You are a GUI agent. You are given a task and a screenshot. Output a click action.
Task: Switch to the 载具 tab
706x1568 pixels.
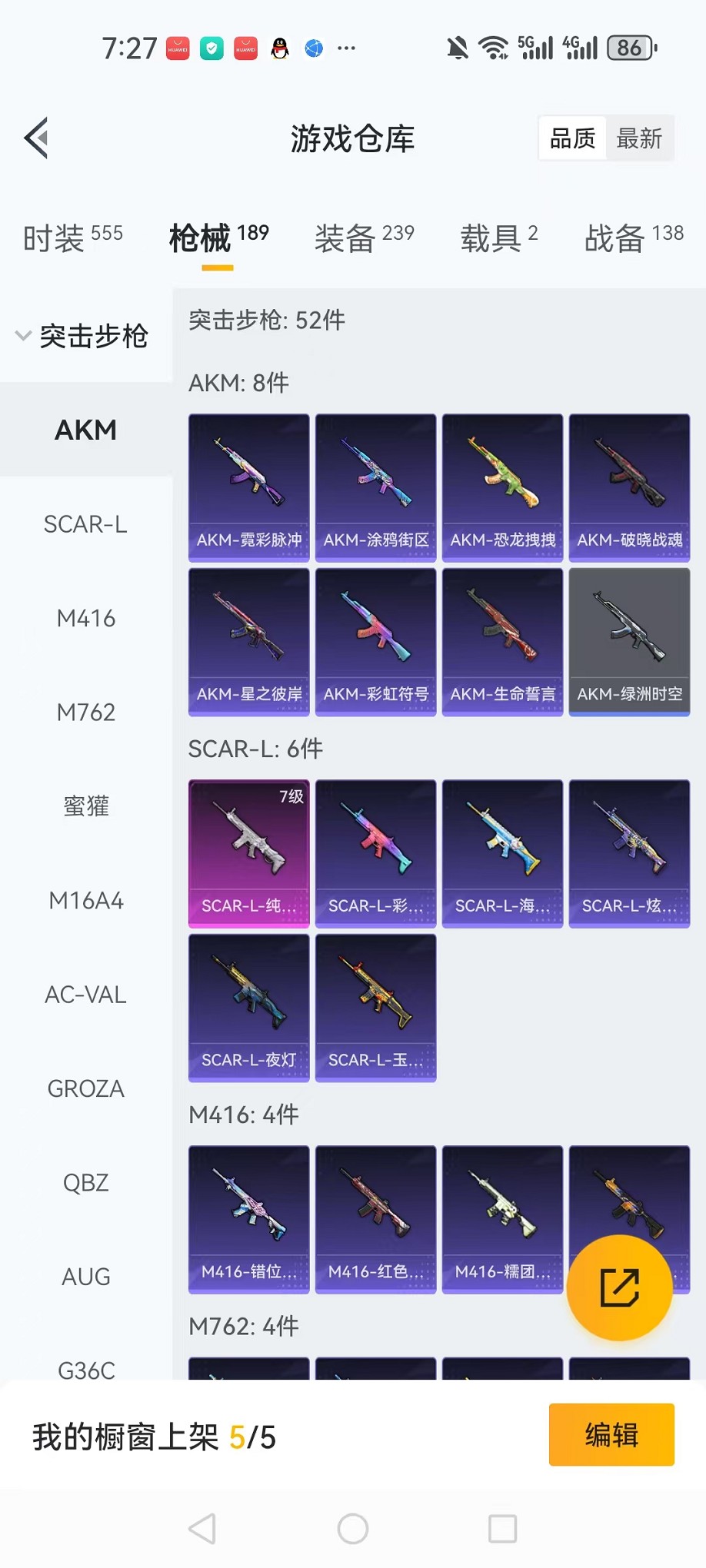498,238
